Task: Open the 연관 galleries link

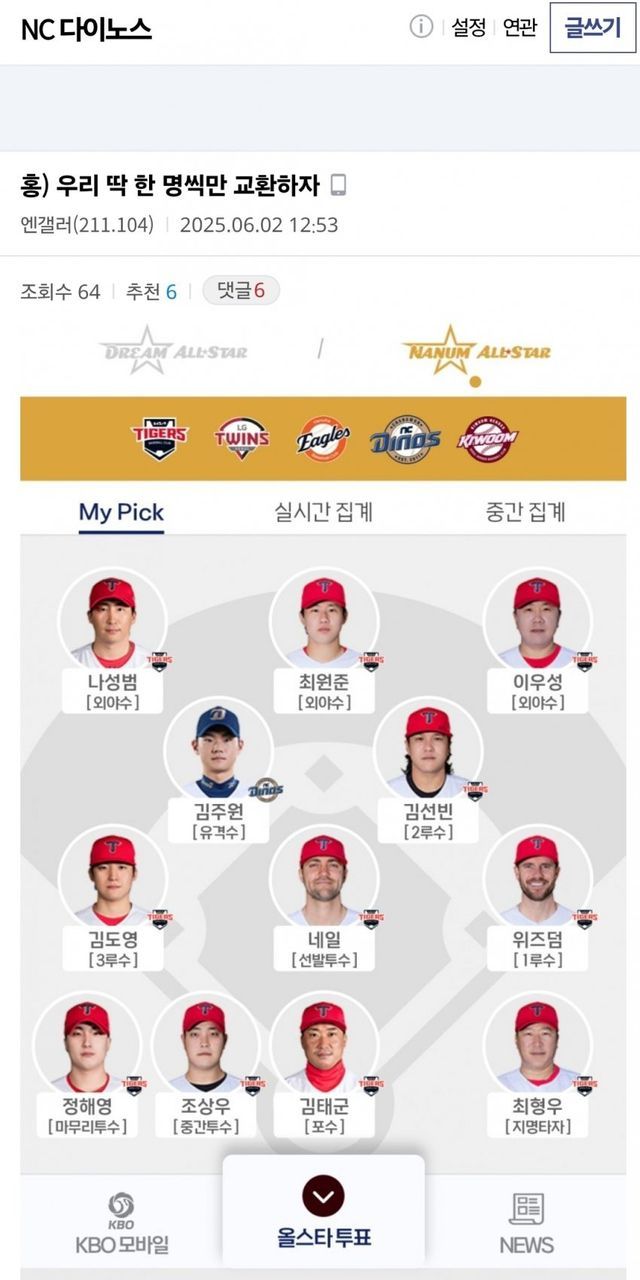Action: coord(520,27)
